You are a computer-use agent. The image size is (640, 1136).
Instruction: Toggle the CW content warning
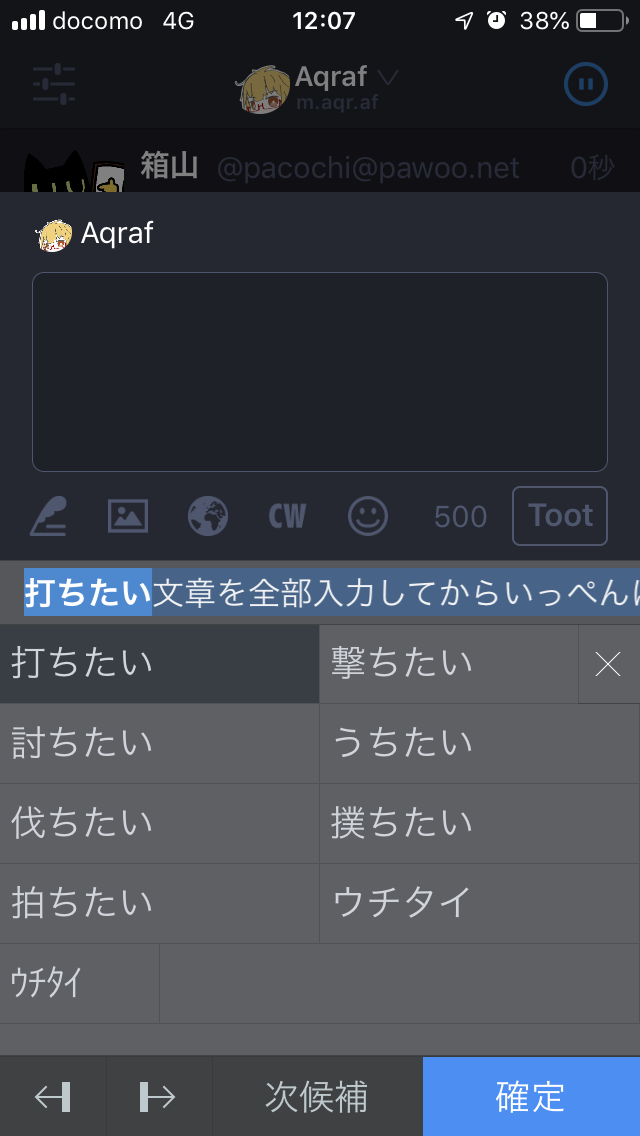pos(288,517)
